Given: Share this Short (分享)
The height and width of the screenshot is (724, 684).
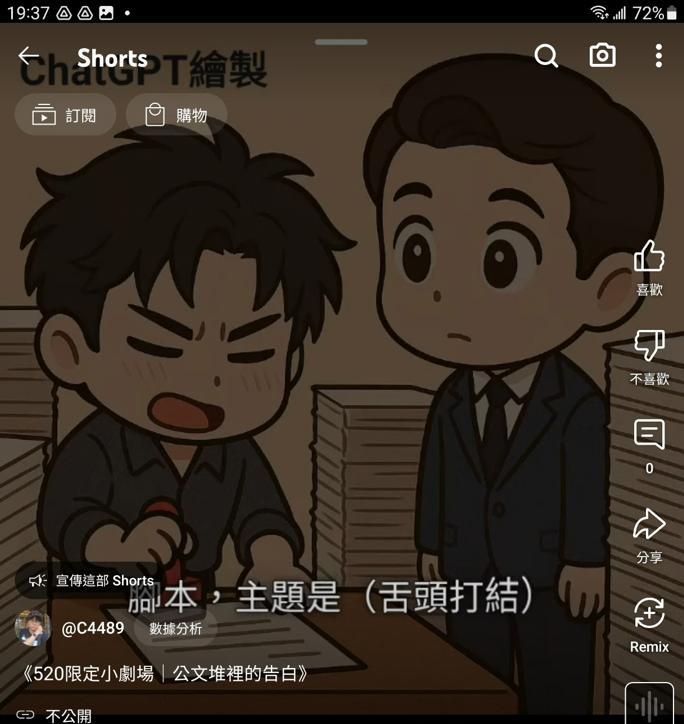Looking at the screenshot, I should click(x=649, y=524).
